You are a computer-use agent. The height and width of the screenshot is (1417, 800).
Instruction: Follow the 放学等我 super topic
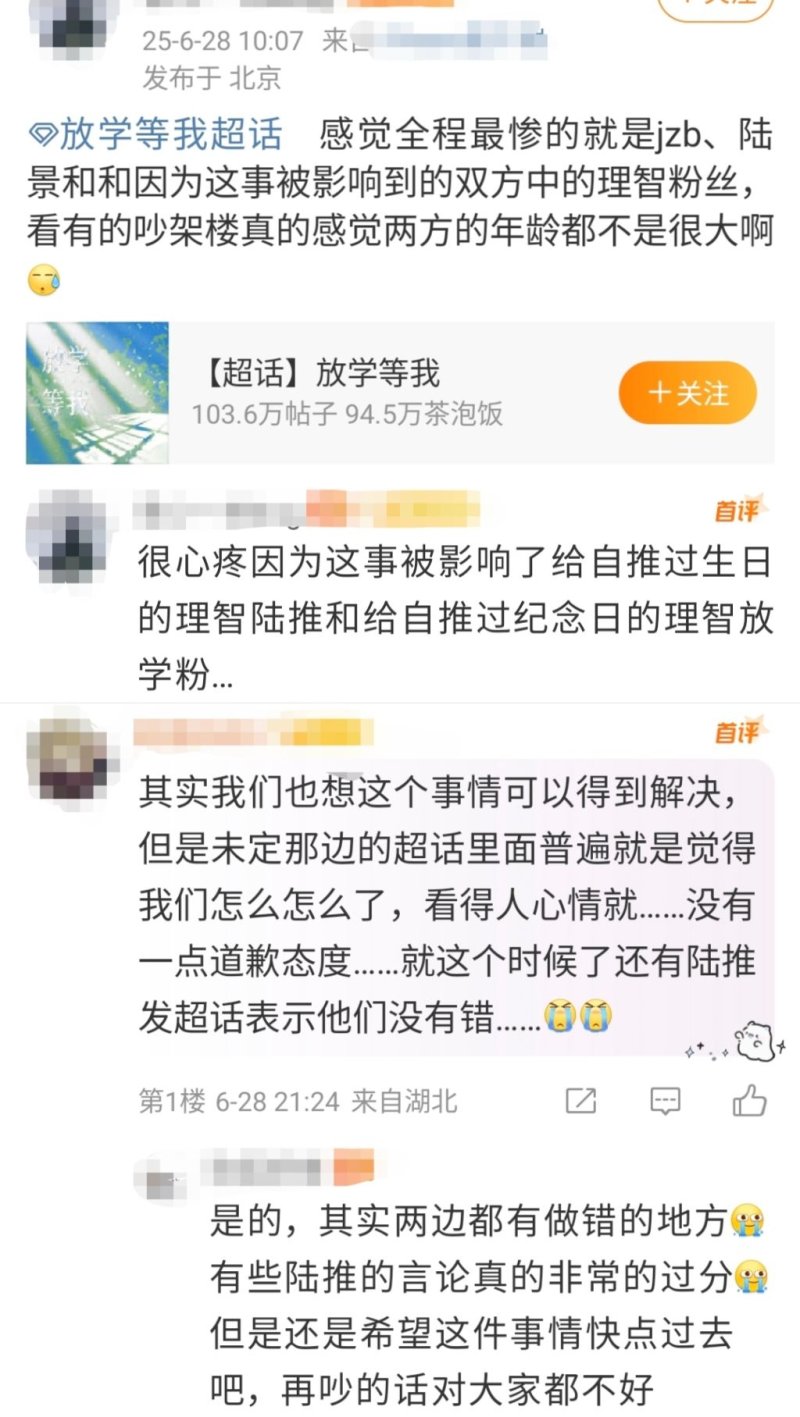687,392
